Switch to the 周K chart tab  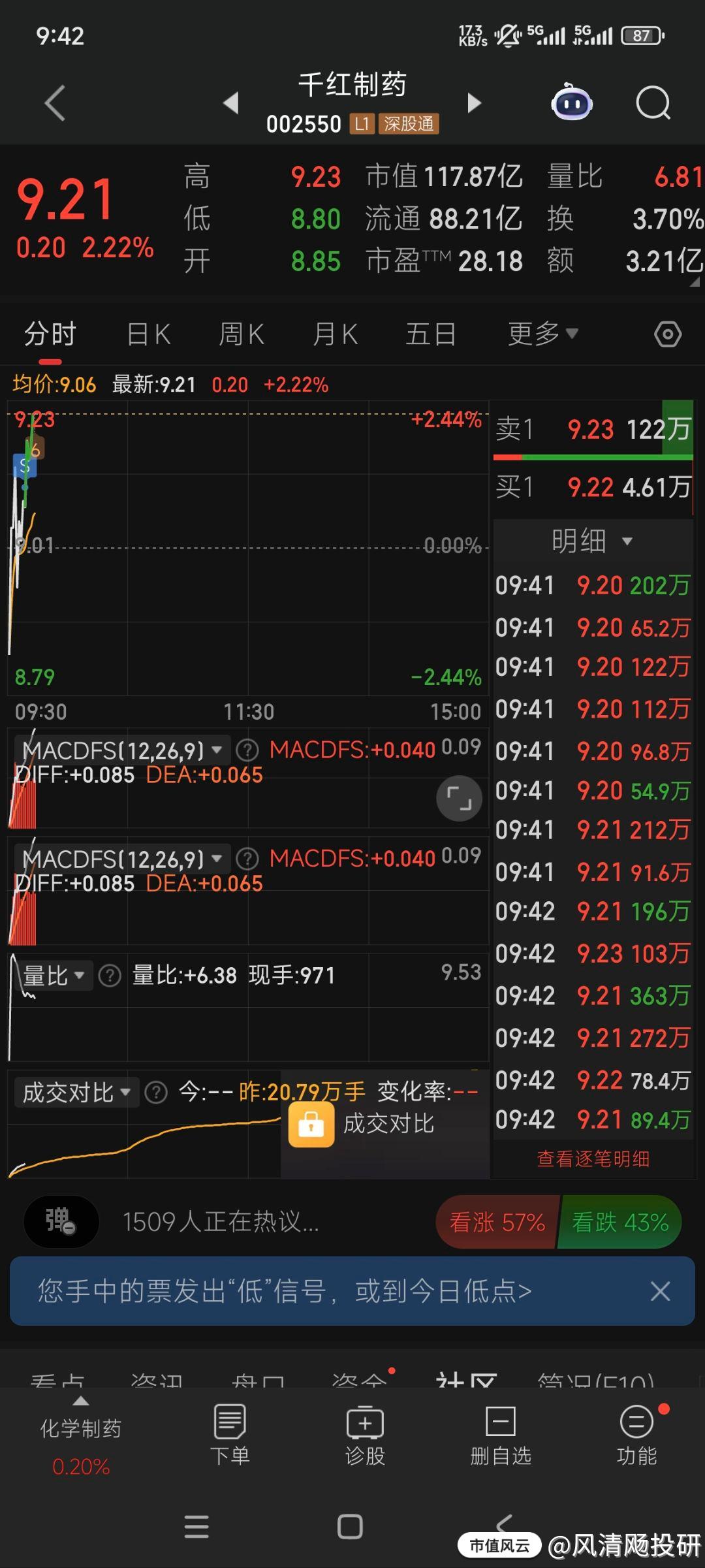(241, 334)
